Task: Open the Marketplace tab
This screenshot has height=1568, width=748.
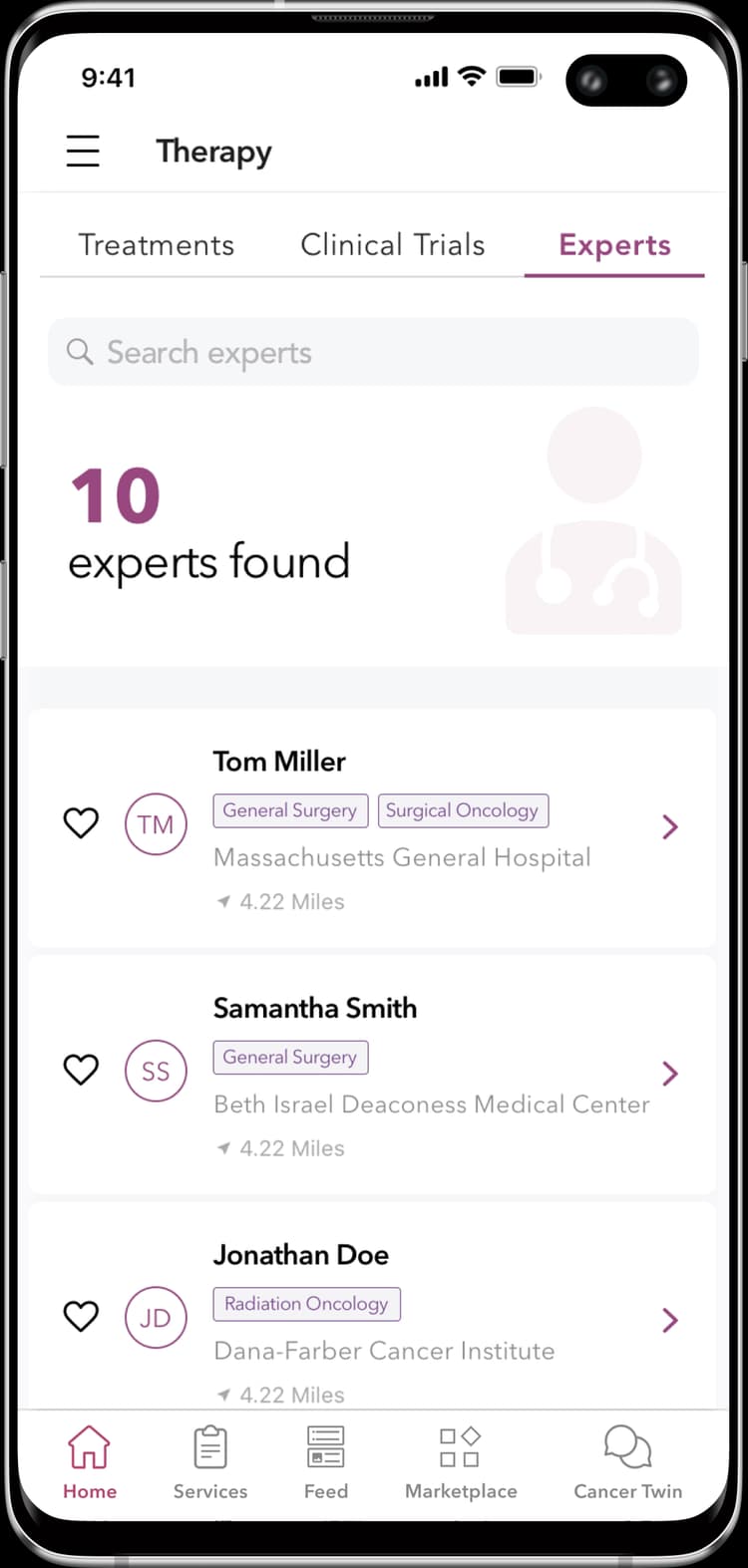Action: pyautogui.click(x=461, y=1462)
